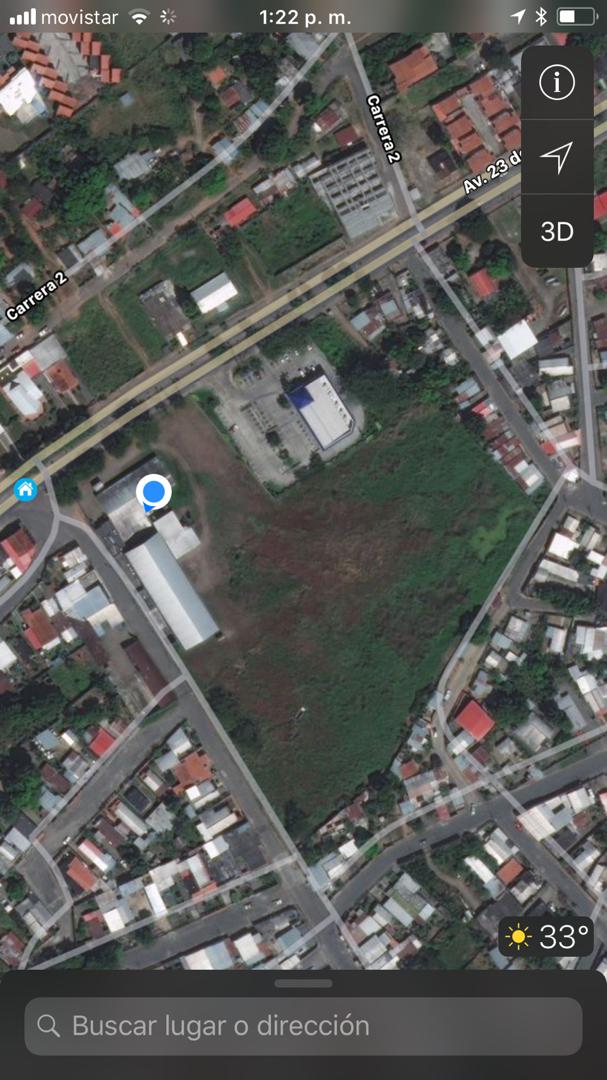Tap the blue current location marker
Image resolution: width=607 pixels, height=1080 pixels.
coord(153,492)
